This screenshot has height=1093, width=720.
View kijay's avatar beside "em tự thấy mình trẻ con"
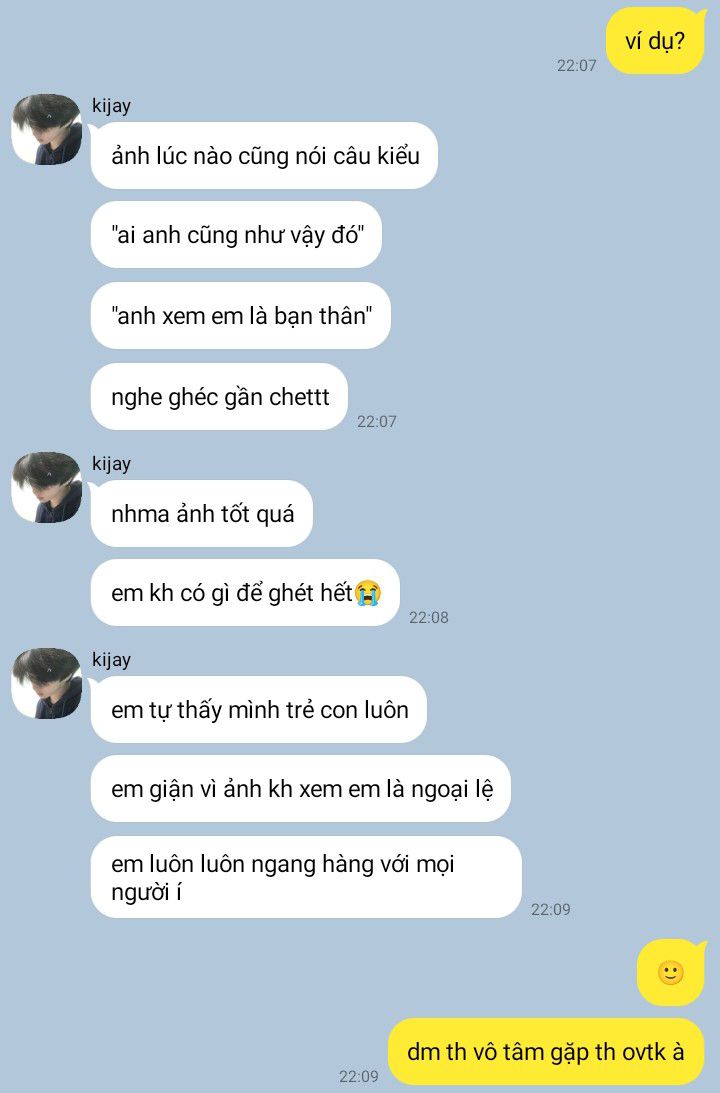coord(47,683)
